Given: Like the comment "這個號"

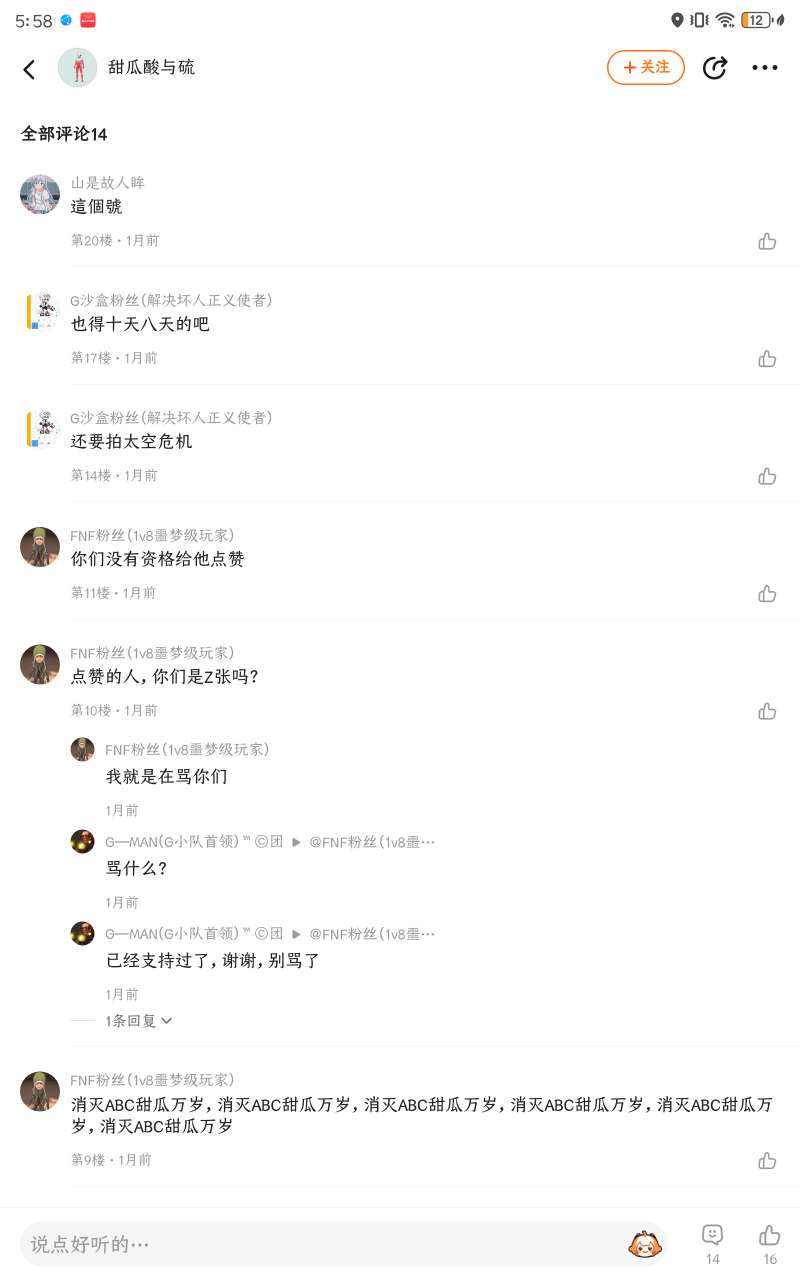Looking at the screenshot, I should (767, 241).
